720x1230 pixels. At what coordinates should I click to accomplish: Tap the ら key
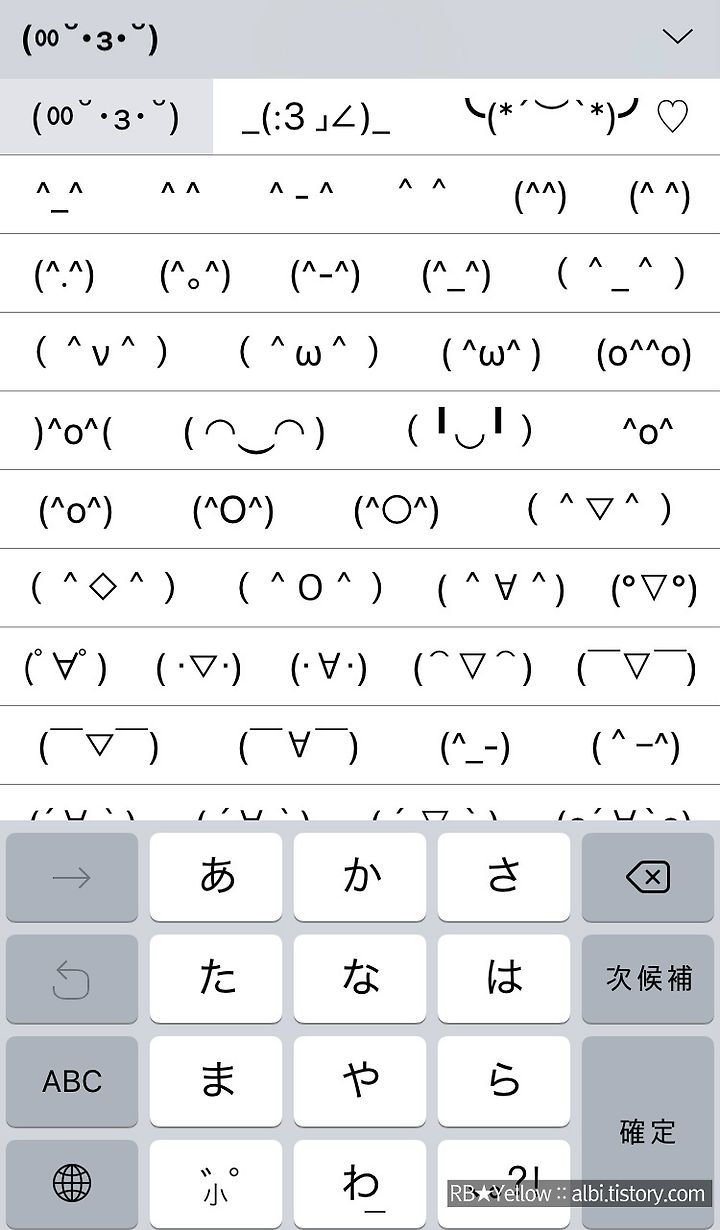point(504,1080)
